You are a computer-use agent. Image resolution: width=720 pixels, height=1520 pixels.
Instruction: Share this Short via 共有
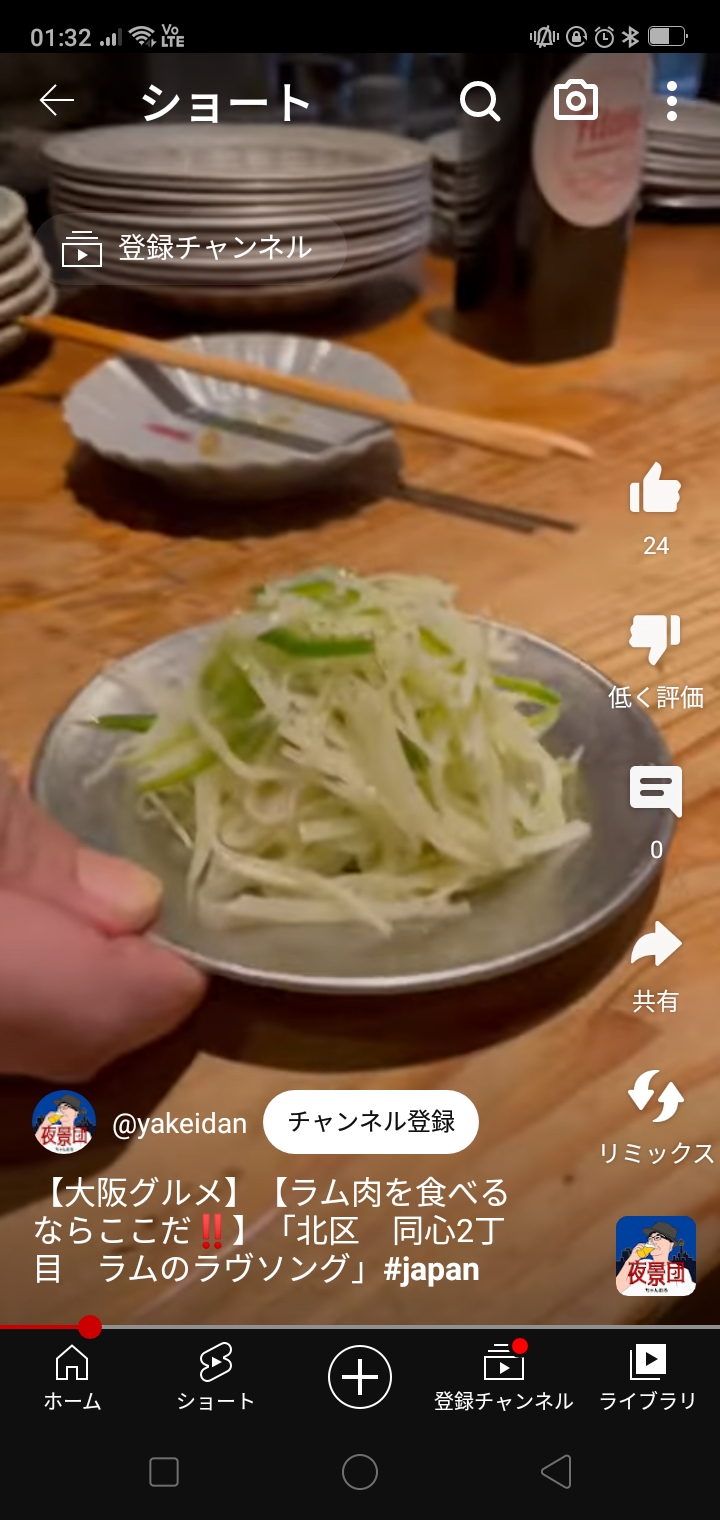pos(655,945)
